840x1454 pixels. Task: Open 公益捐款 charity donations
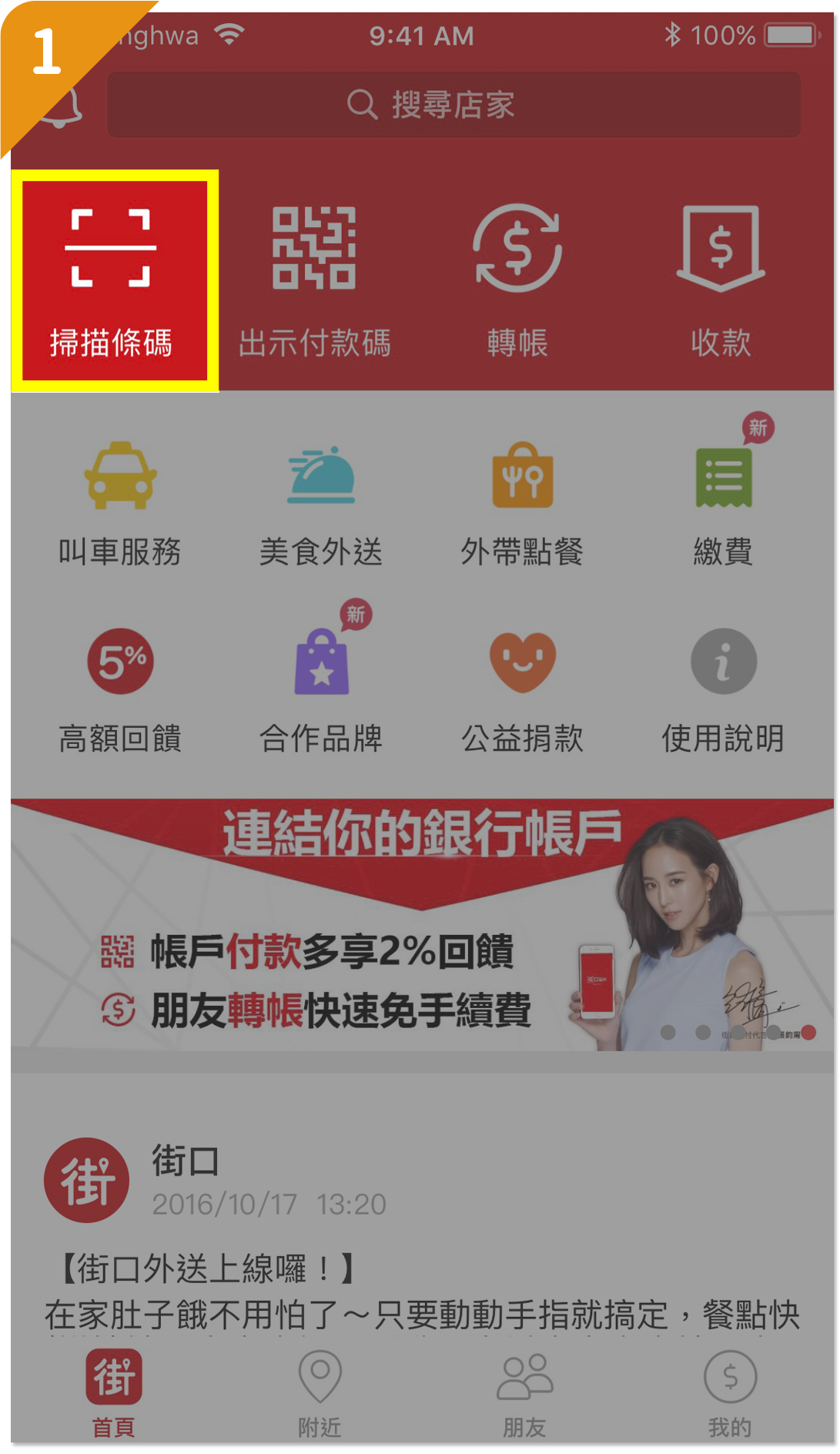pos(522,689)
